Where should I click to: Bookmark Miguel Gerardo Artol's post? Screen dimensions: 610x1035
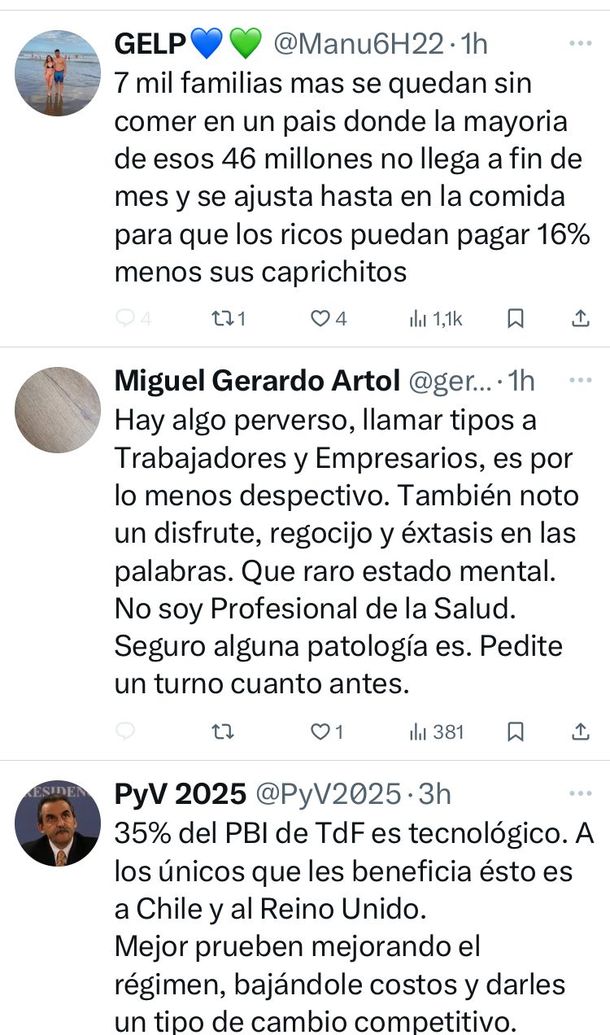516,731
